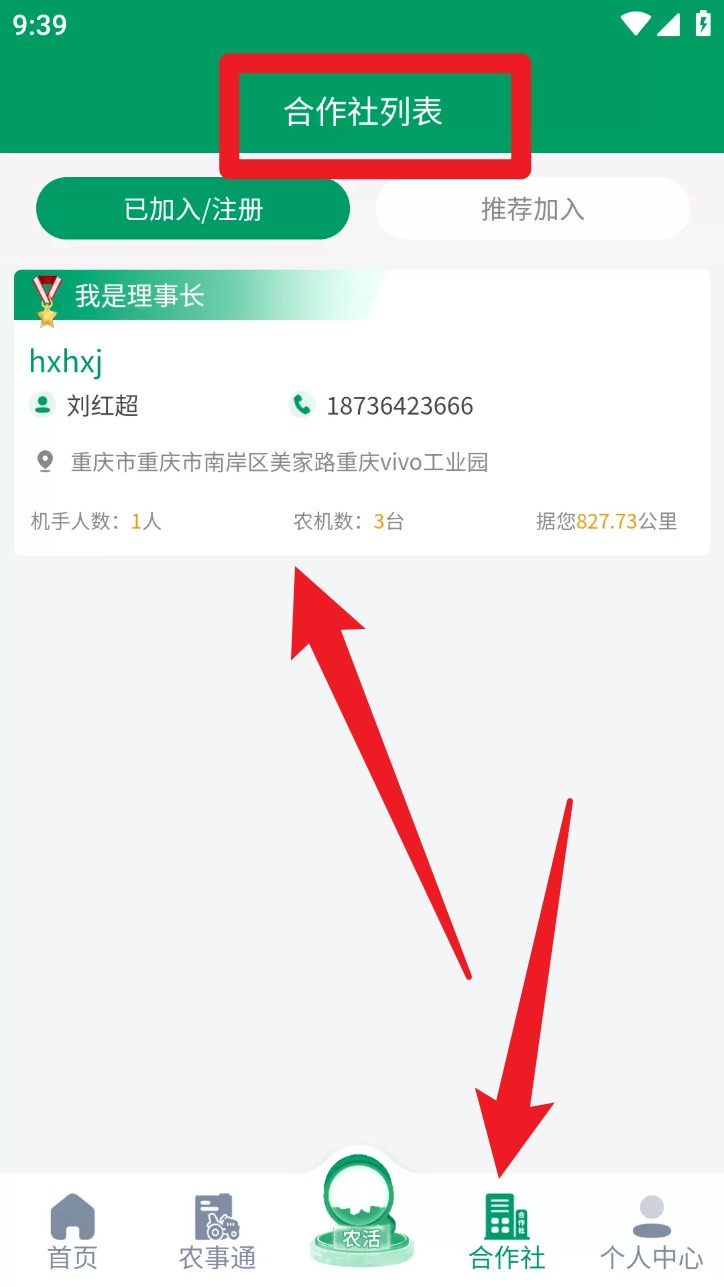
Task: Open the 个人中心 tab
Action: pyautogui.click(x=651, y=1230)
